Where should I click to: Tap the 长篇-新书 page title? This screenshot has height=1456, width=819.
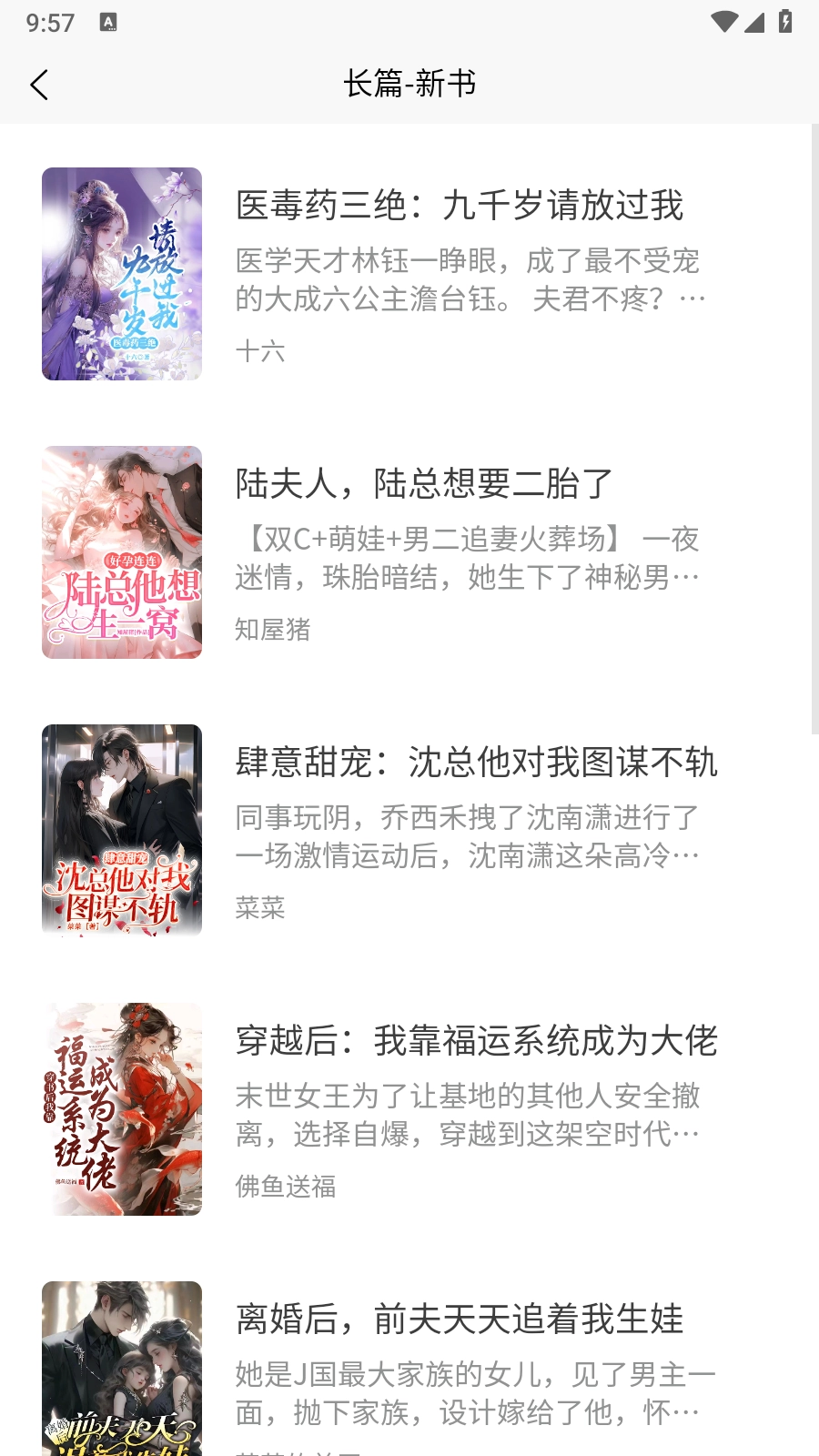409,83
